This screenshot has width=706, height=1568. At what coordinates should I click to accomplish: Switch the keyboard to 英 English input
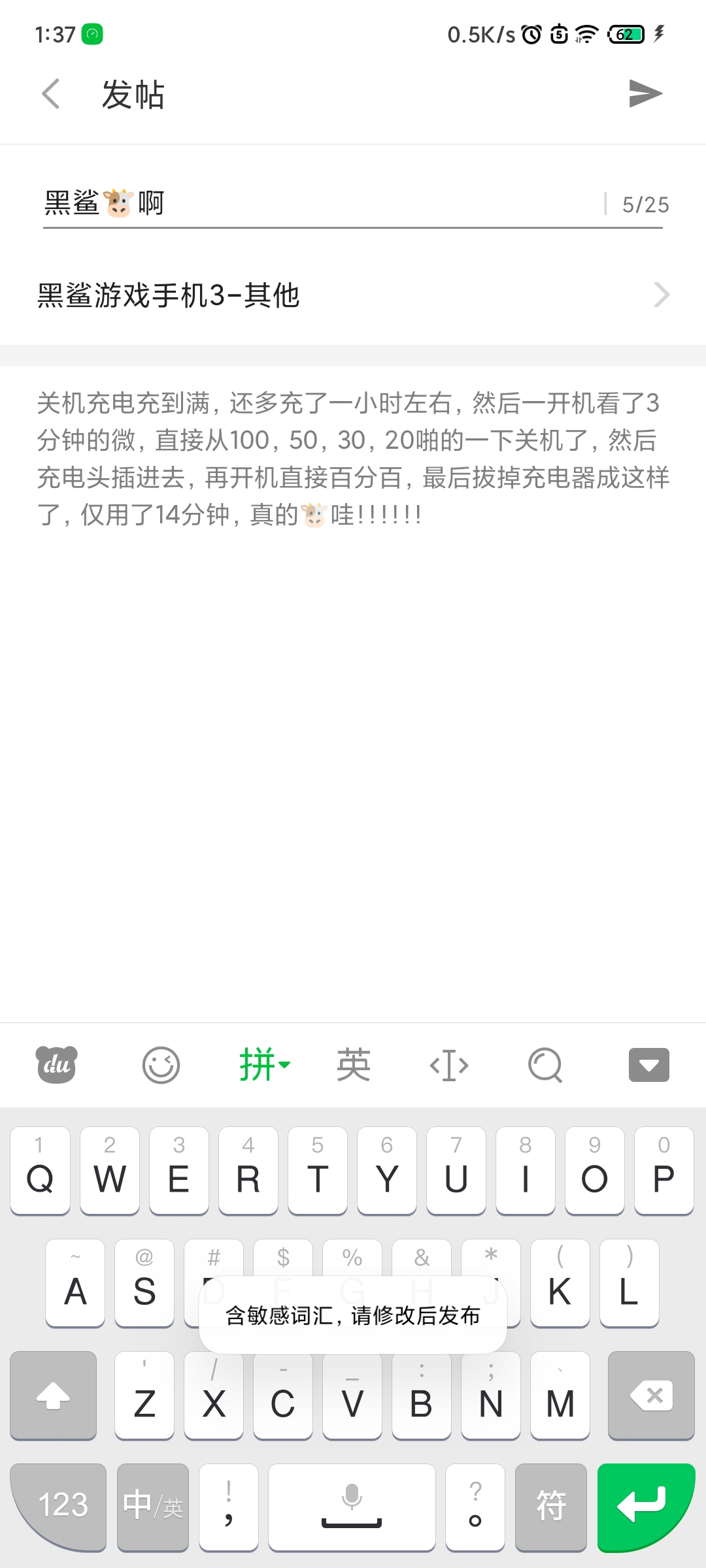(x=354, y=1065)
